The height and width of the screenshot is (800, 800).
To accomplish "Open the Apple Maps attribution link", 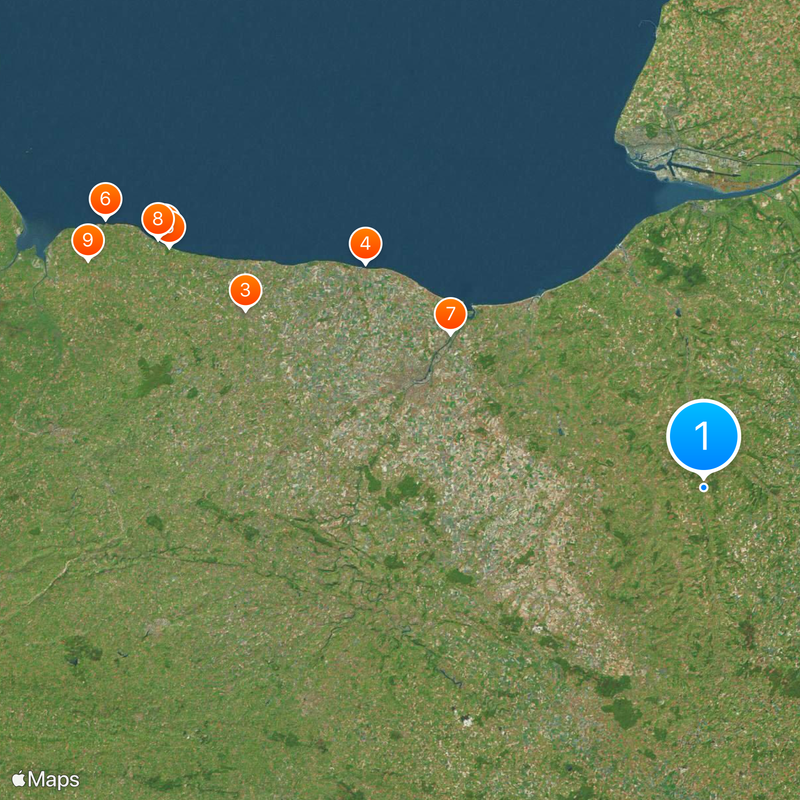I will [46, 779].
